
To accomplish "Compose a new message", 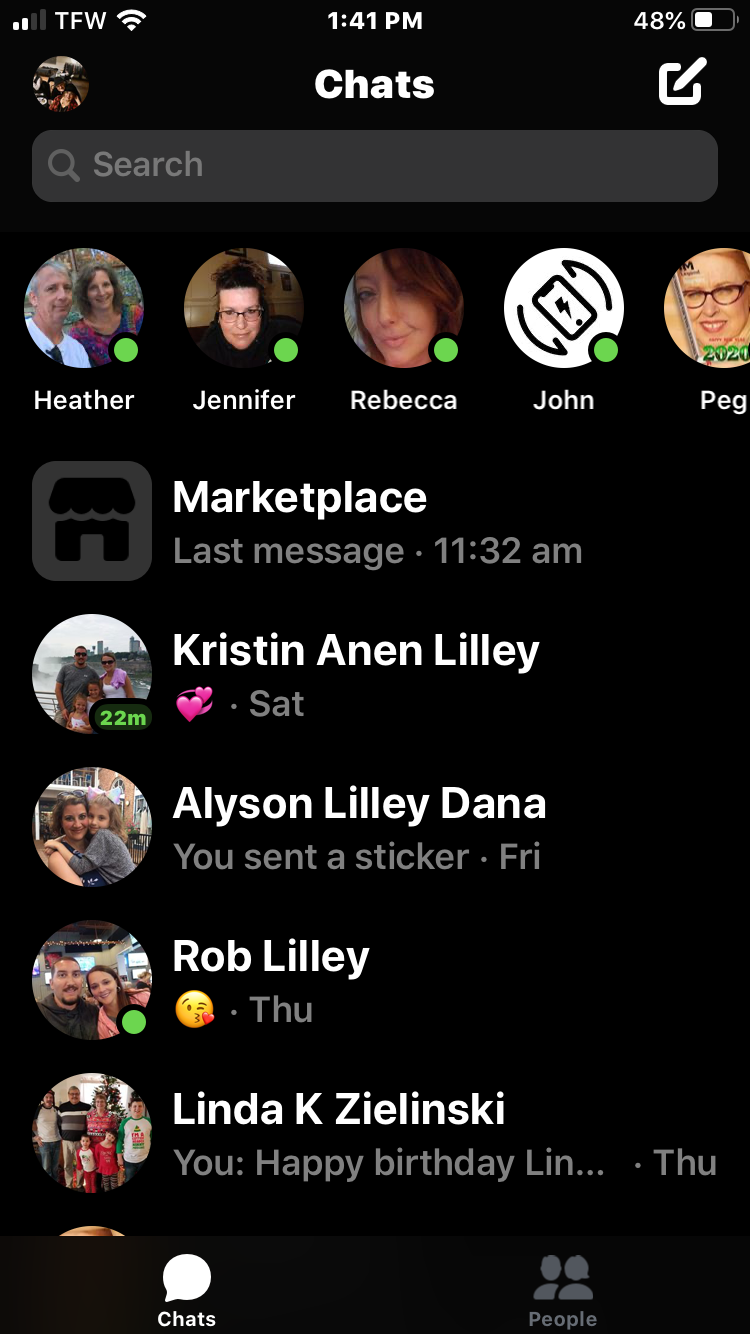I will (x=682, y=82).
